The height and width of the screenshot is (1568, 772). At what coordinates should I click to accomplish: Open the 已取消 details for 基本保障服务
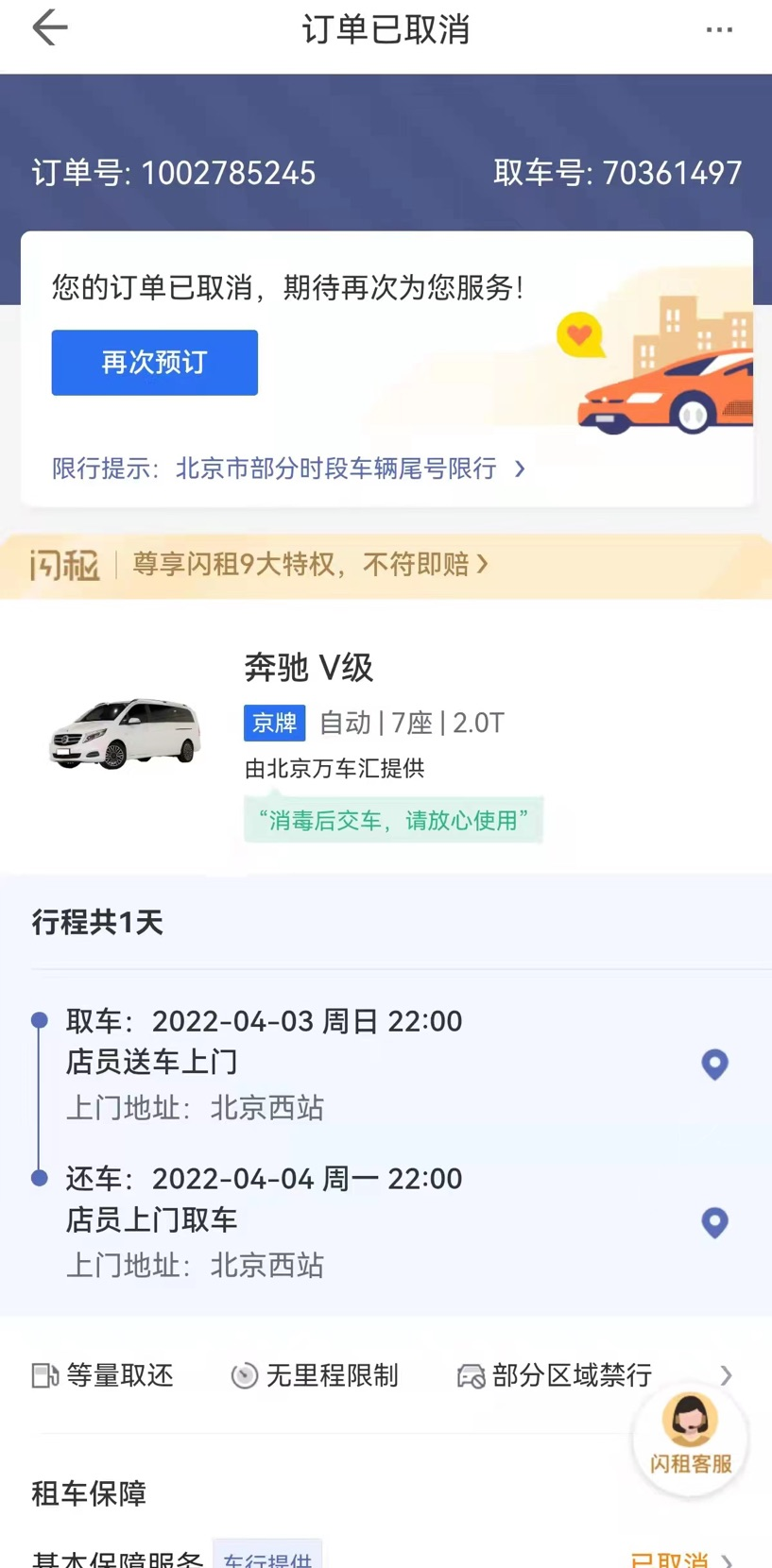678,1559
